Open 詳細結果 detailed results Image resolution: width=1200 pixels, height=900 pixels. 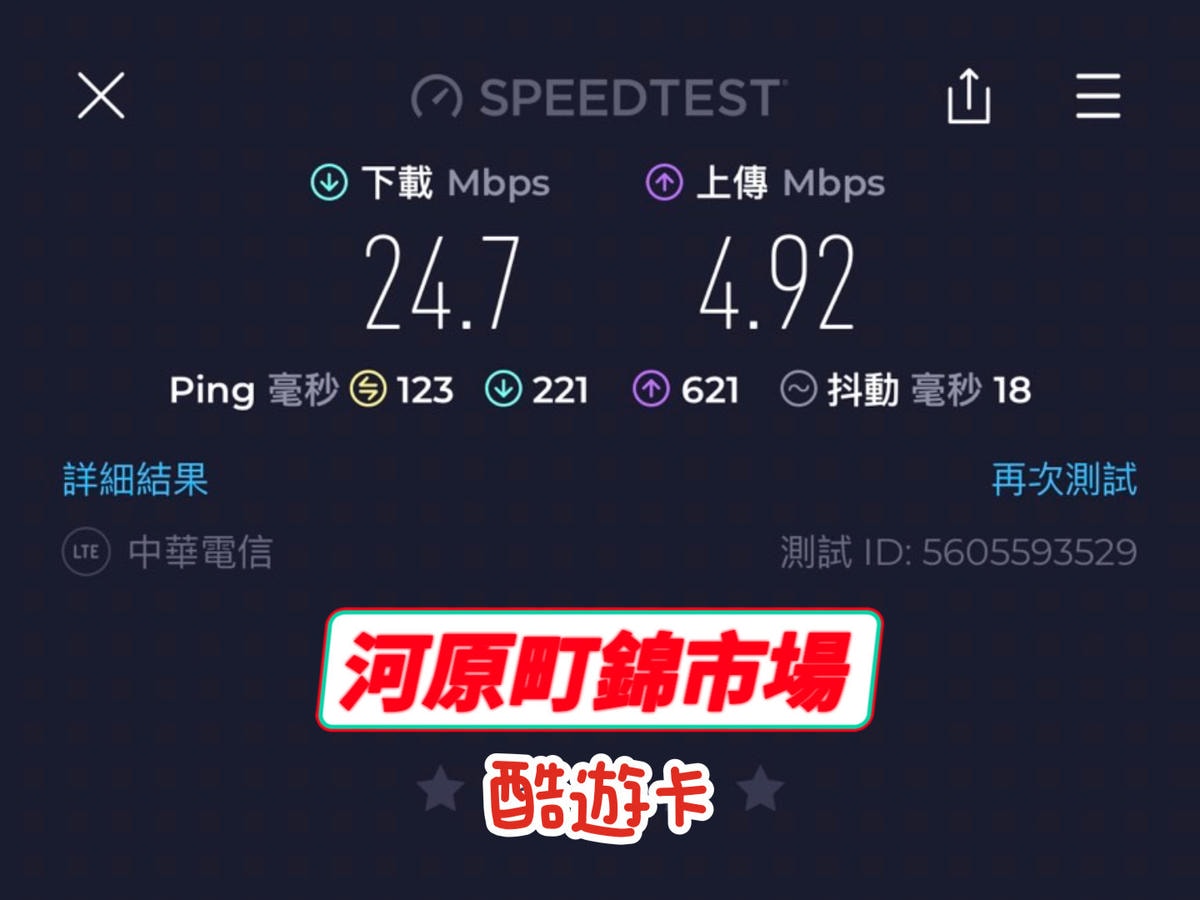coord(136,480)
